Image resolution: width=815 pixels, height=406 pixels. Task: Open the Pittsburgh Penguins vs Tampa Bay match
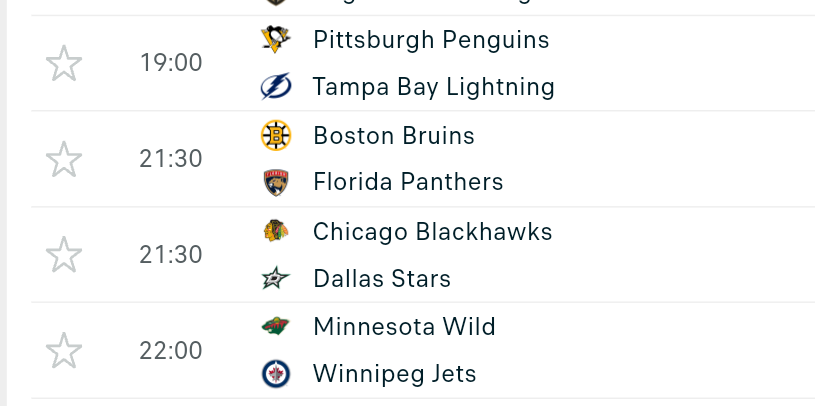click(430, 64)
